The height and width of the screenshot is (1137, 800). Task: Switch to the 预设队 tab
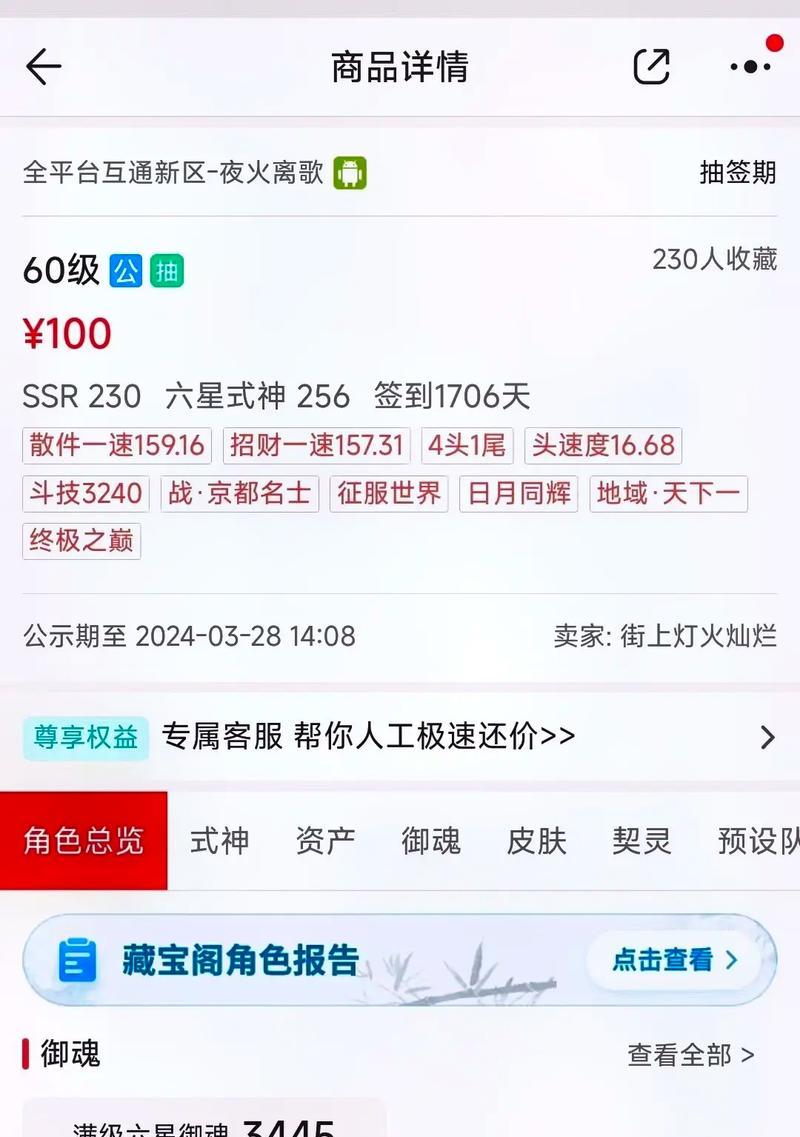(x=758, y=841)
